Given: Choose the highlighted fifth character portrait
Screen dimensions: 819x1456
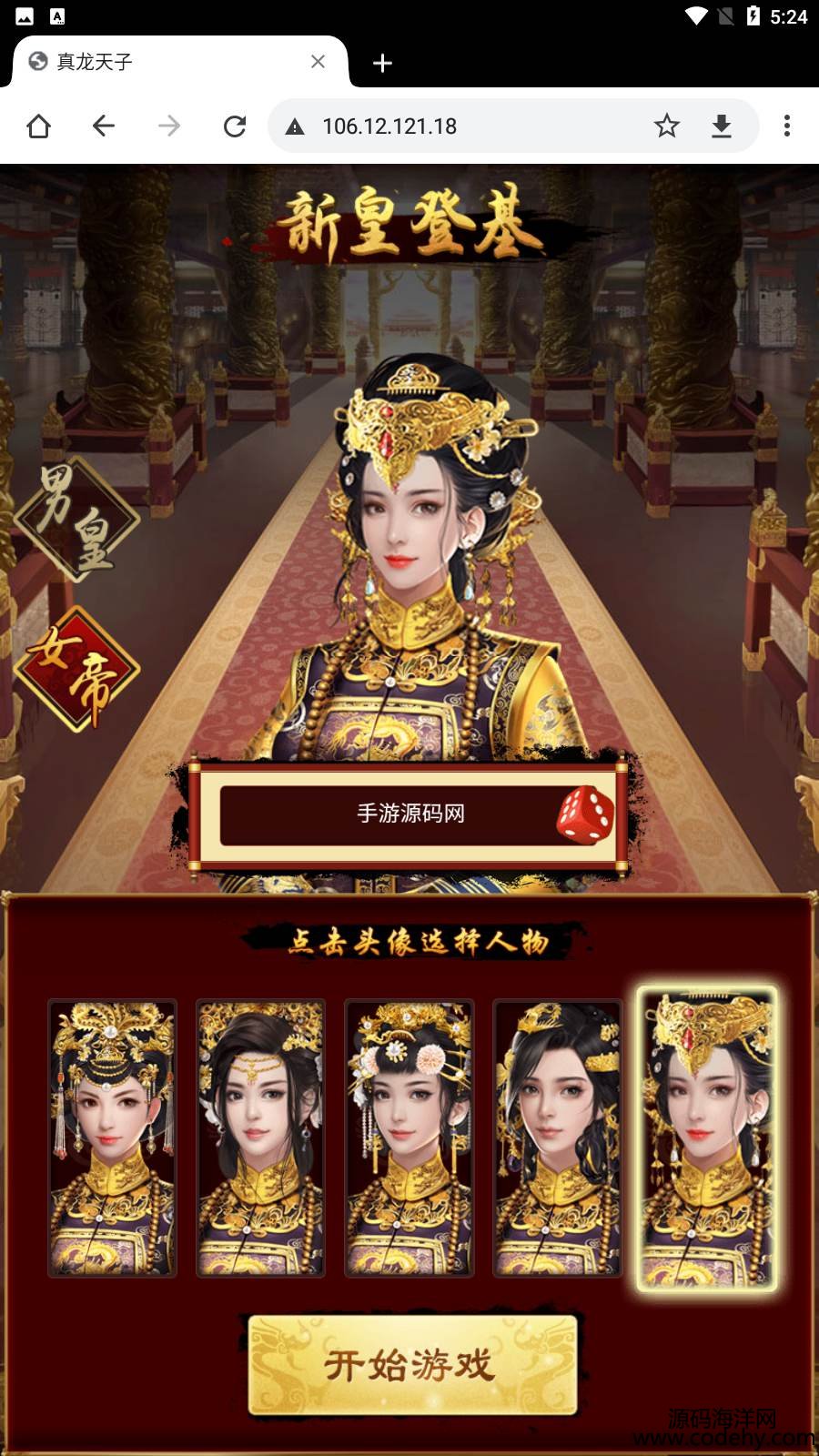Looking at the screenshot, I should [706, 1137].
